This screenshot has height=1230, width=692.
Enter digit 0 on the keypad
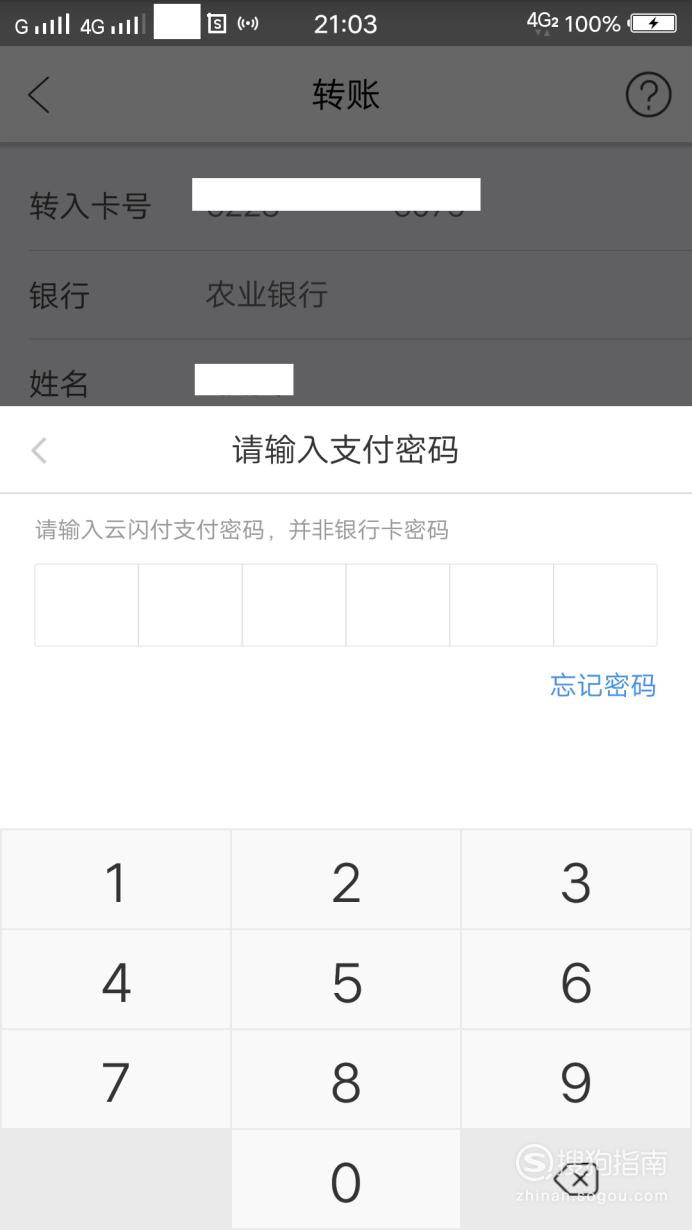coord(346,1181)
